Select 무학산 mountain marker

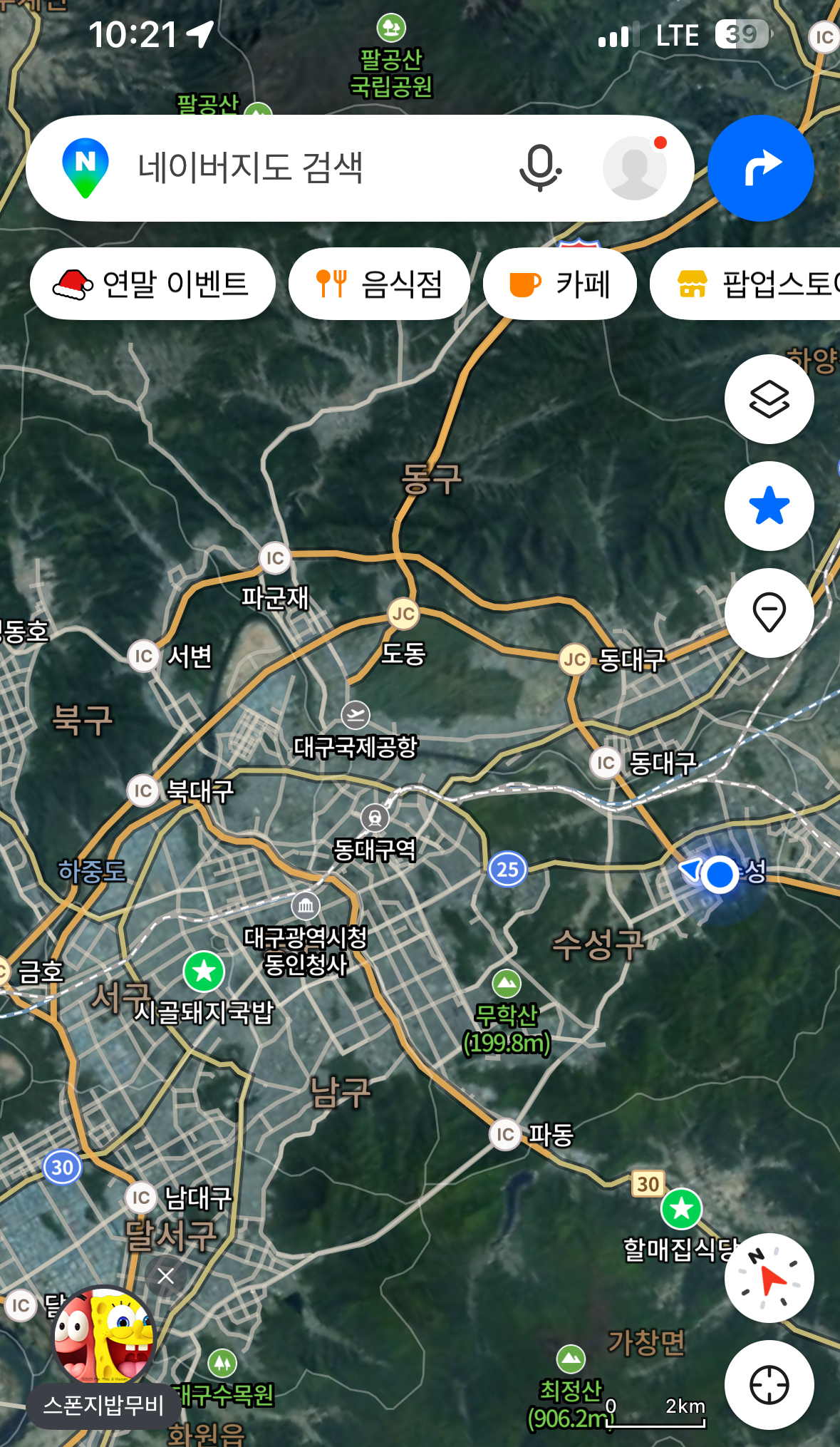click(x=507, y=984)
